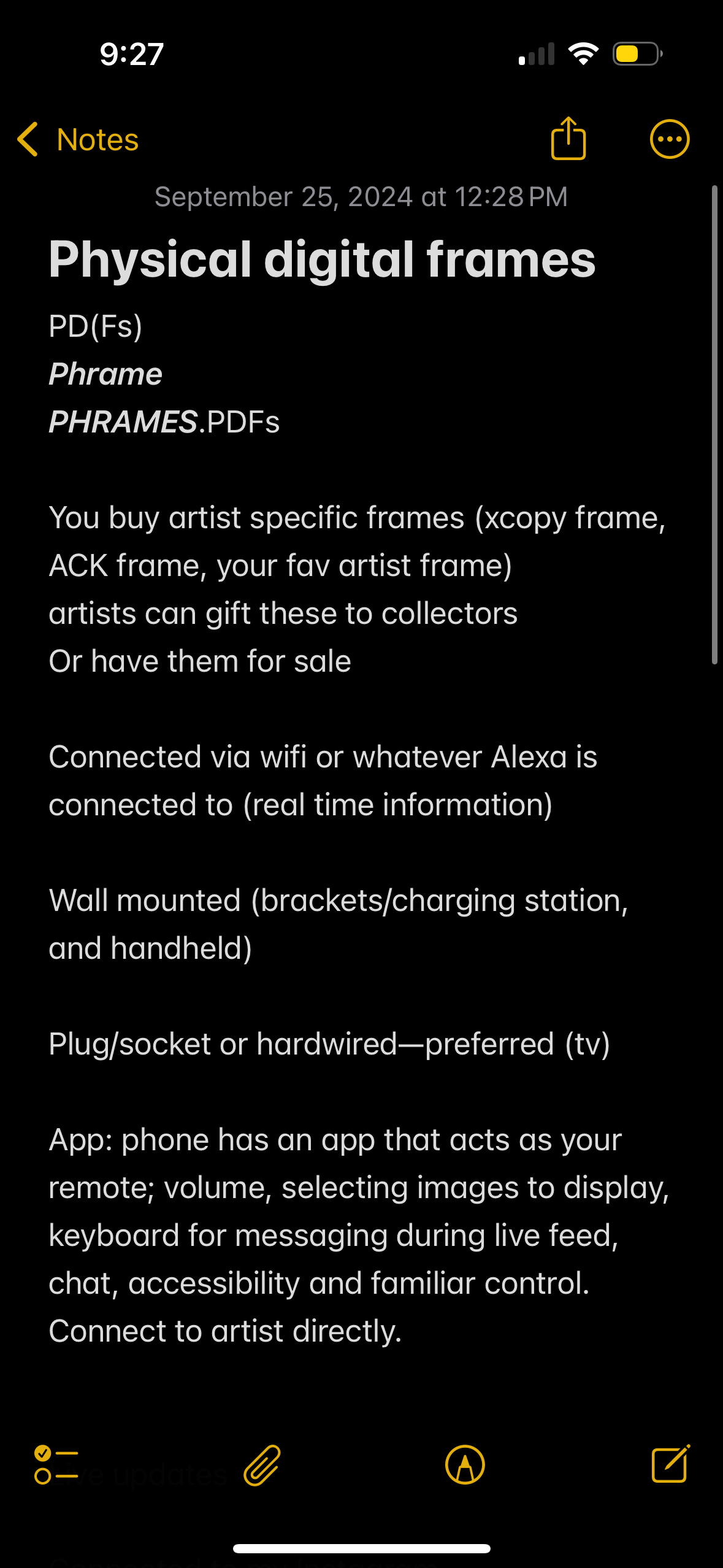Image resolution: width=723 pixels, height=1568 pixels.
Task: Add a checklist to the note
Action: coord(56,1465)
